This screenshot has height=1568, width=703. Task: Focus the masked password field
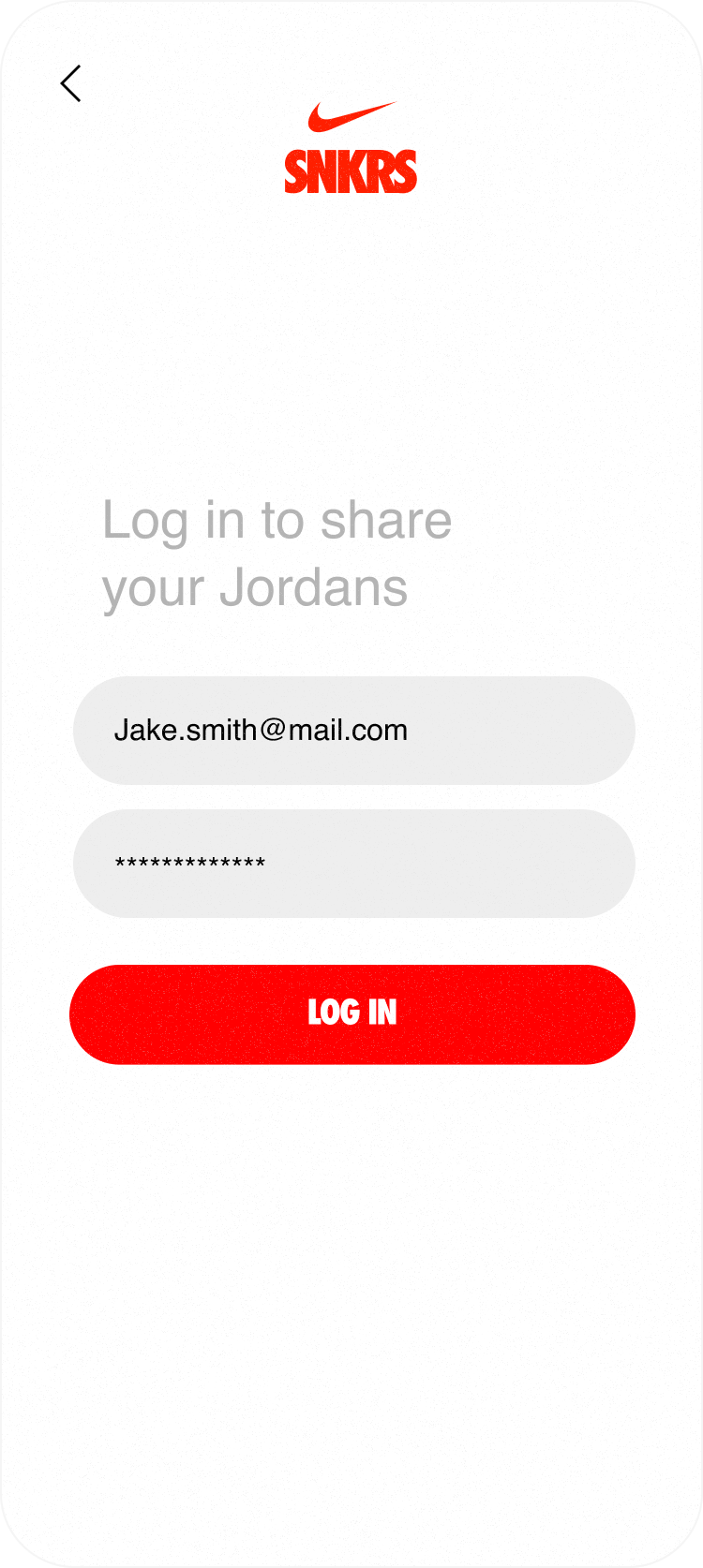point(353,864)
